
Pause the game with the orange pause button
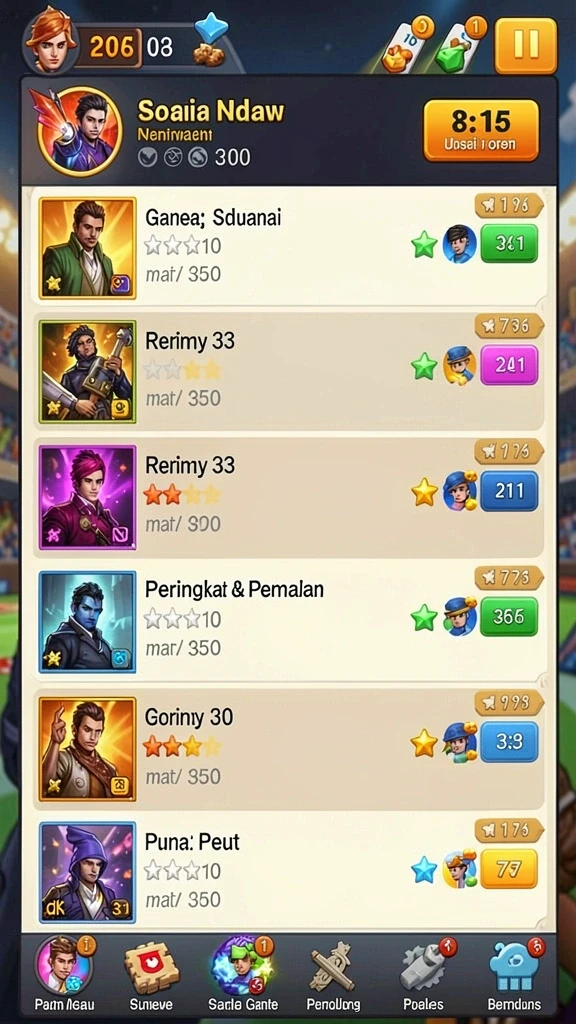coord(526,45)
